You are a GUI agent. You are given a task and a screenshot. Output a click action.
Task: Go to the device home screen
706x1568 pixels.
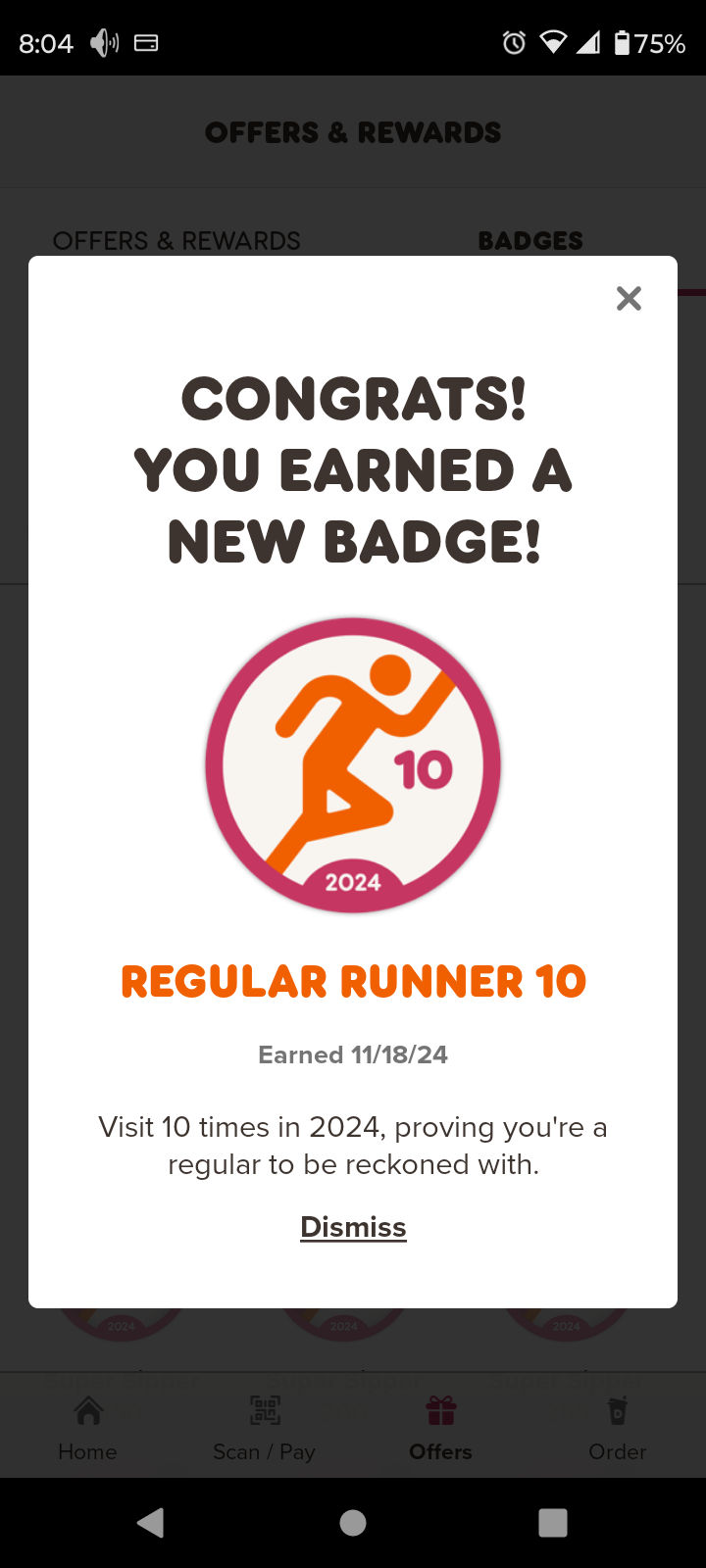pyautogui.click(x=353, y=1522)
